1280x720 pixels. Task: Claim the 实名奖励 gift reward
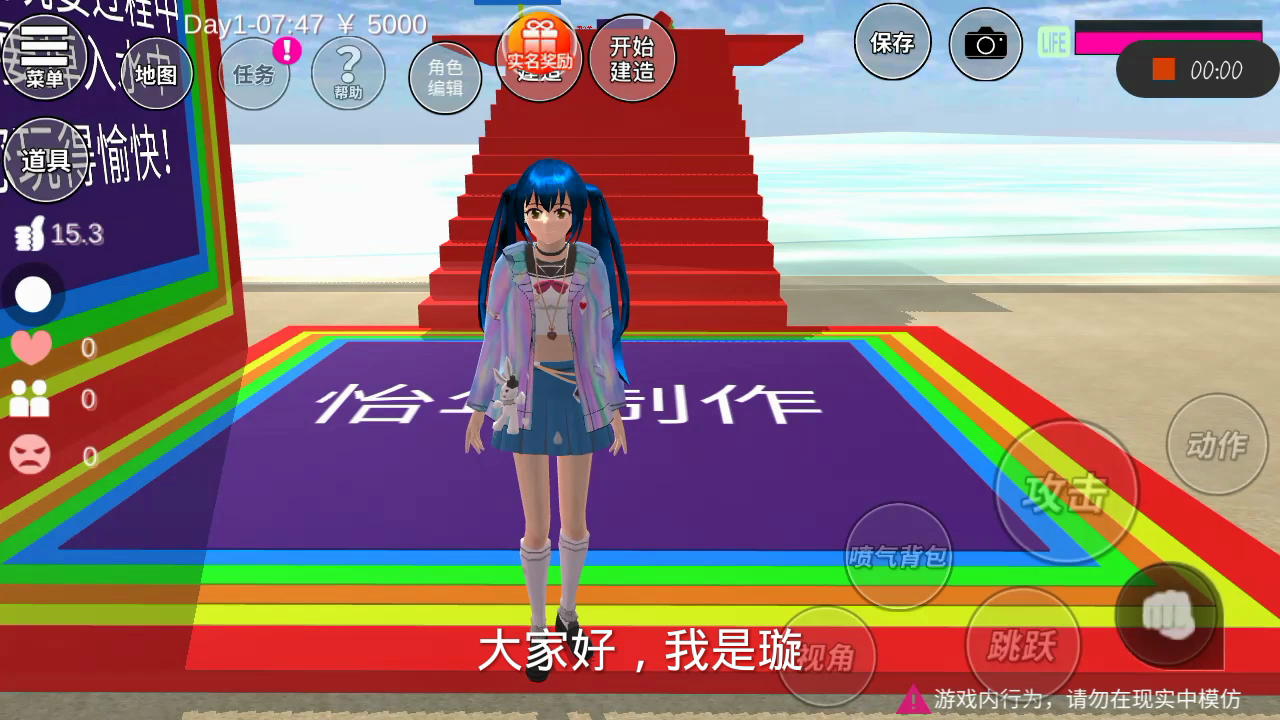tap(540, 57)
